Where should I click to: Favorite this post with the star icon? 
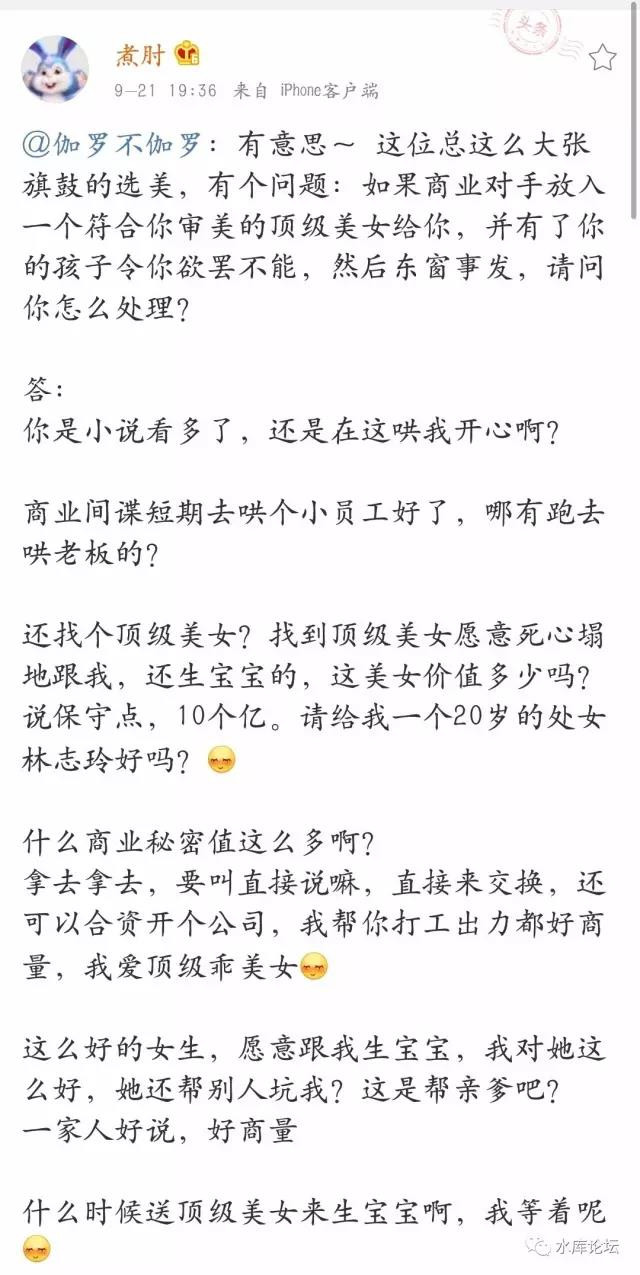[603, 58]
